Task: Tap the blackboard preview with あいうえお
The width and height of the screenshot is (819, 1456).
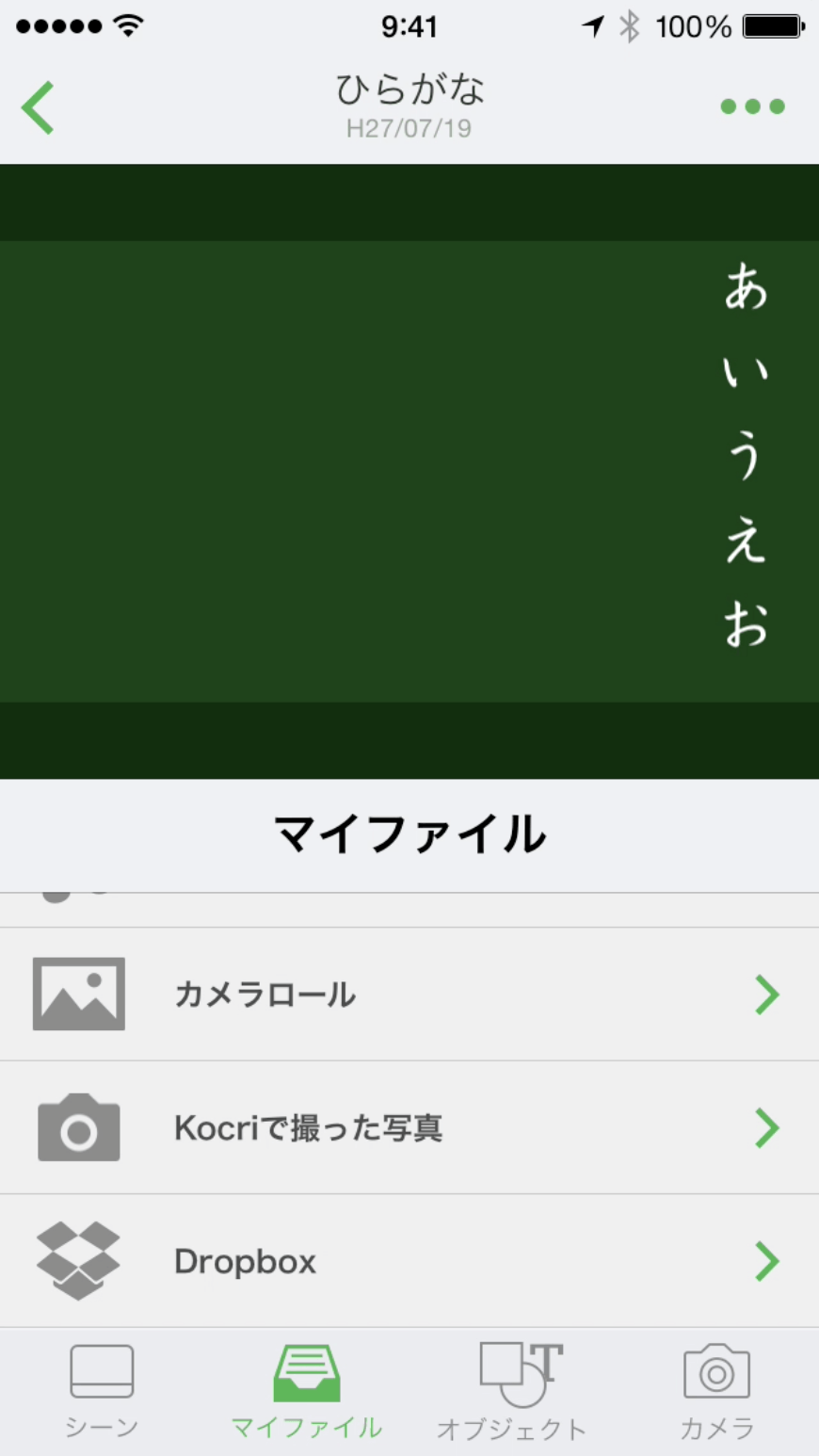Action: (409, 471)
